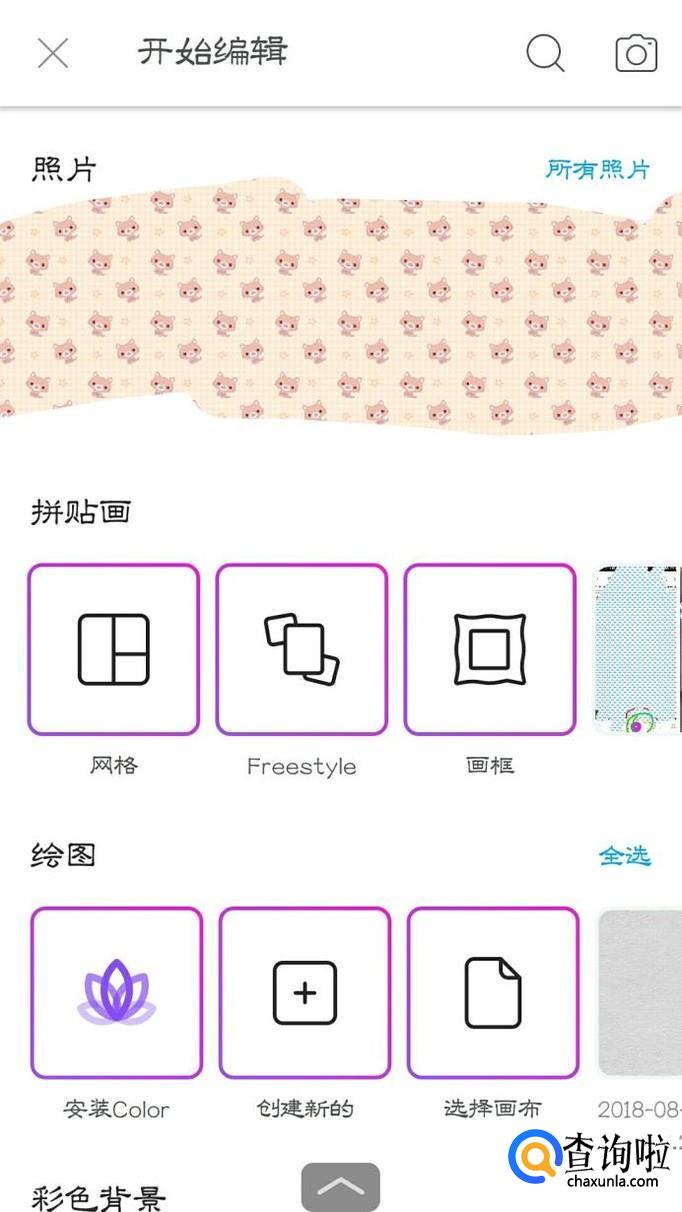Screen dimensions: 682x1212
Task: Select the 网格 collage option
Action: pos(114,649)
